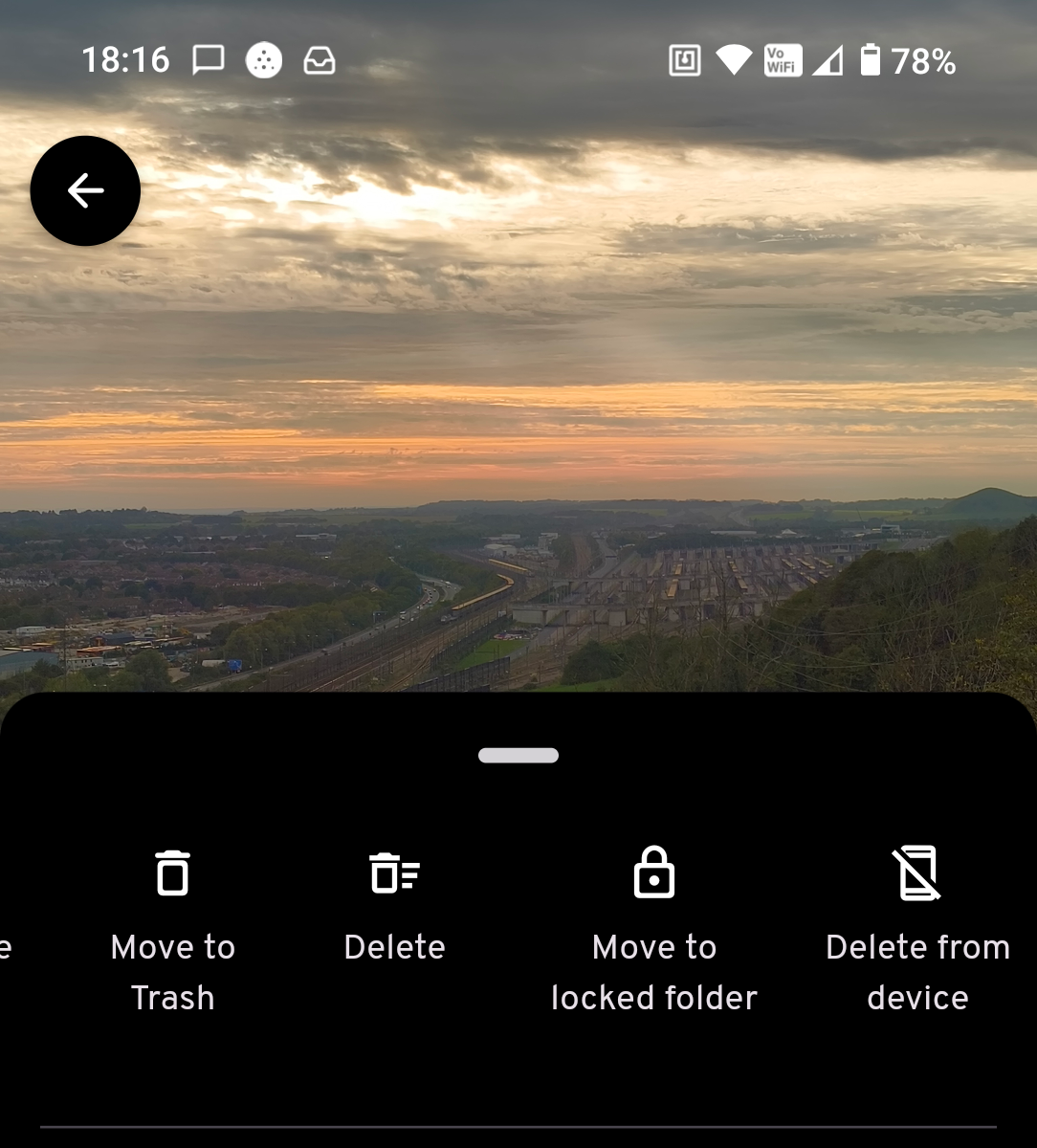Go back using the arrow button
1037x1148 pixels.
pos(85,191)
